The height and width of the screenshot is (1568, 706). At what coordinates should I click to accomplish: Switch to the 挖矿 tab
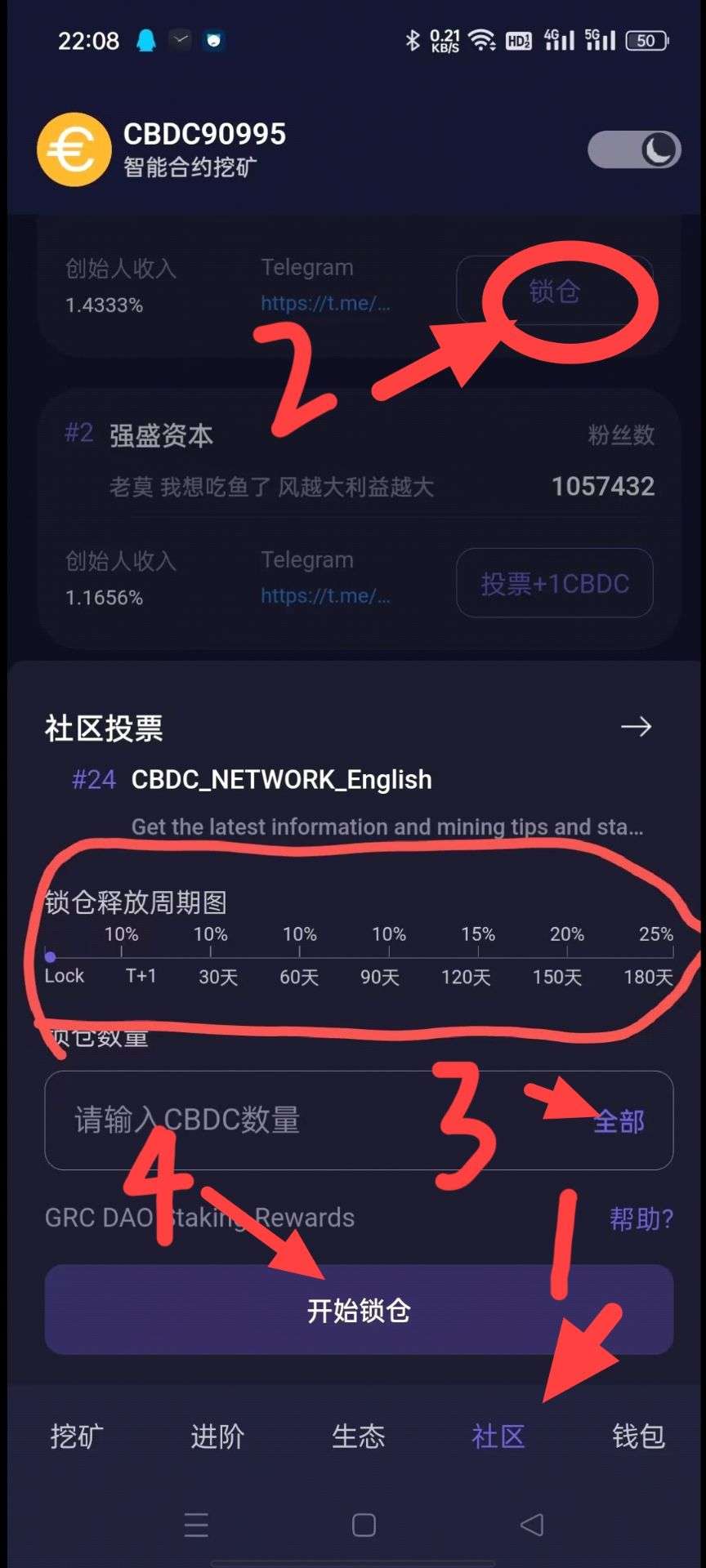tap(77, 1436)
